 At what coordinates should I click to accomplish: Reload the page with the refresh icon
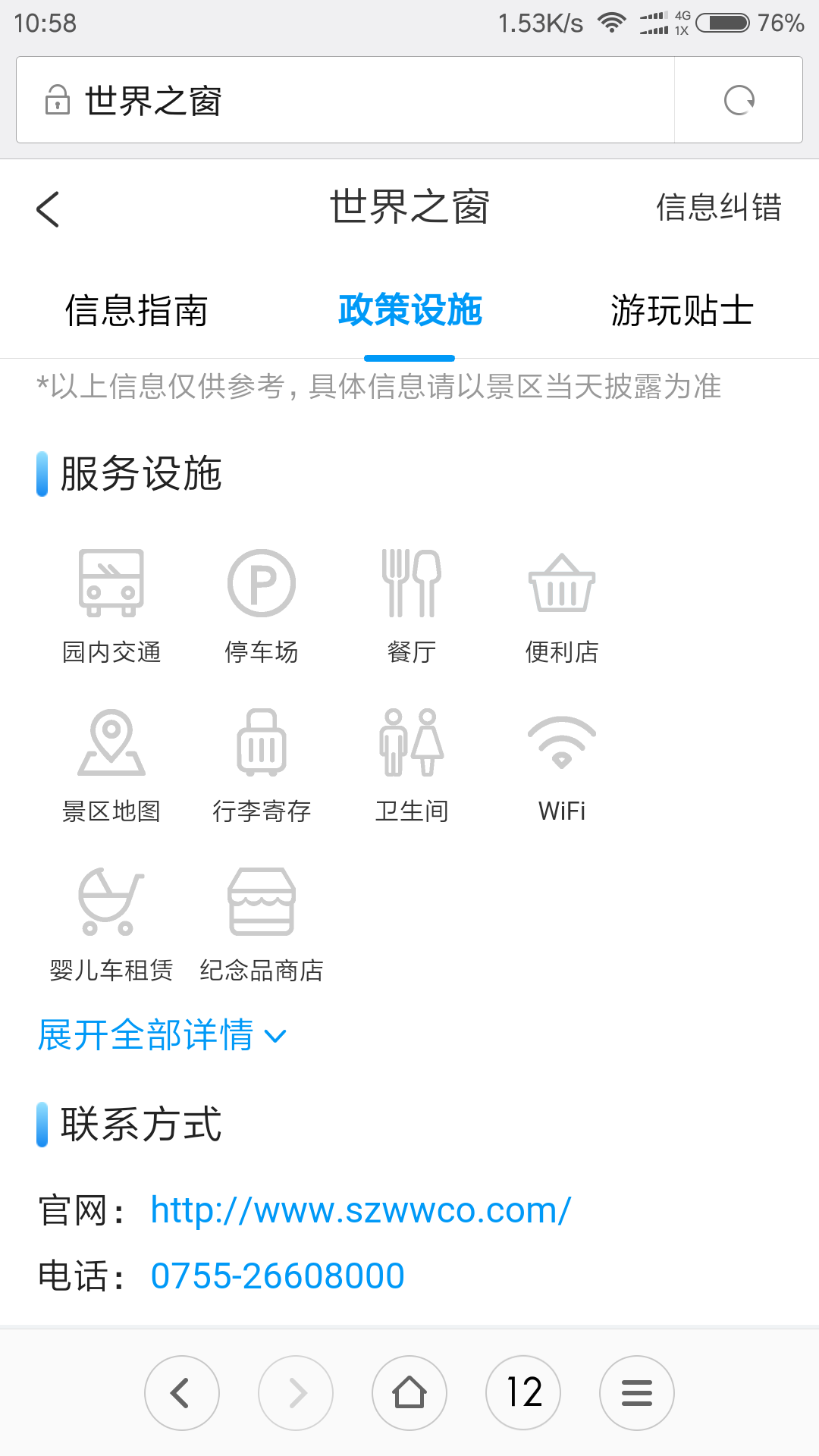click(x=739, y=100)
